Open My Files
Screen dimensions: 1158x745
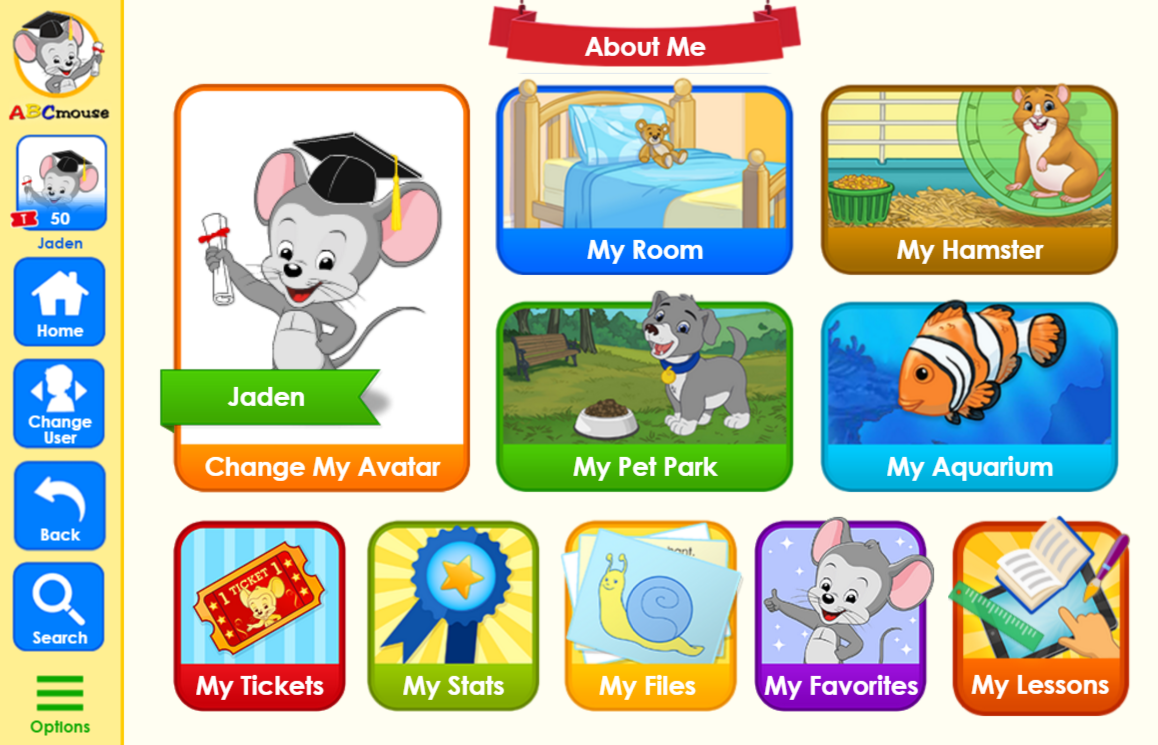tap(647, 616)
